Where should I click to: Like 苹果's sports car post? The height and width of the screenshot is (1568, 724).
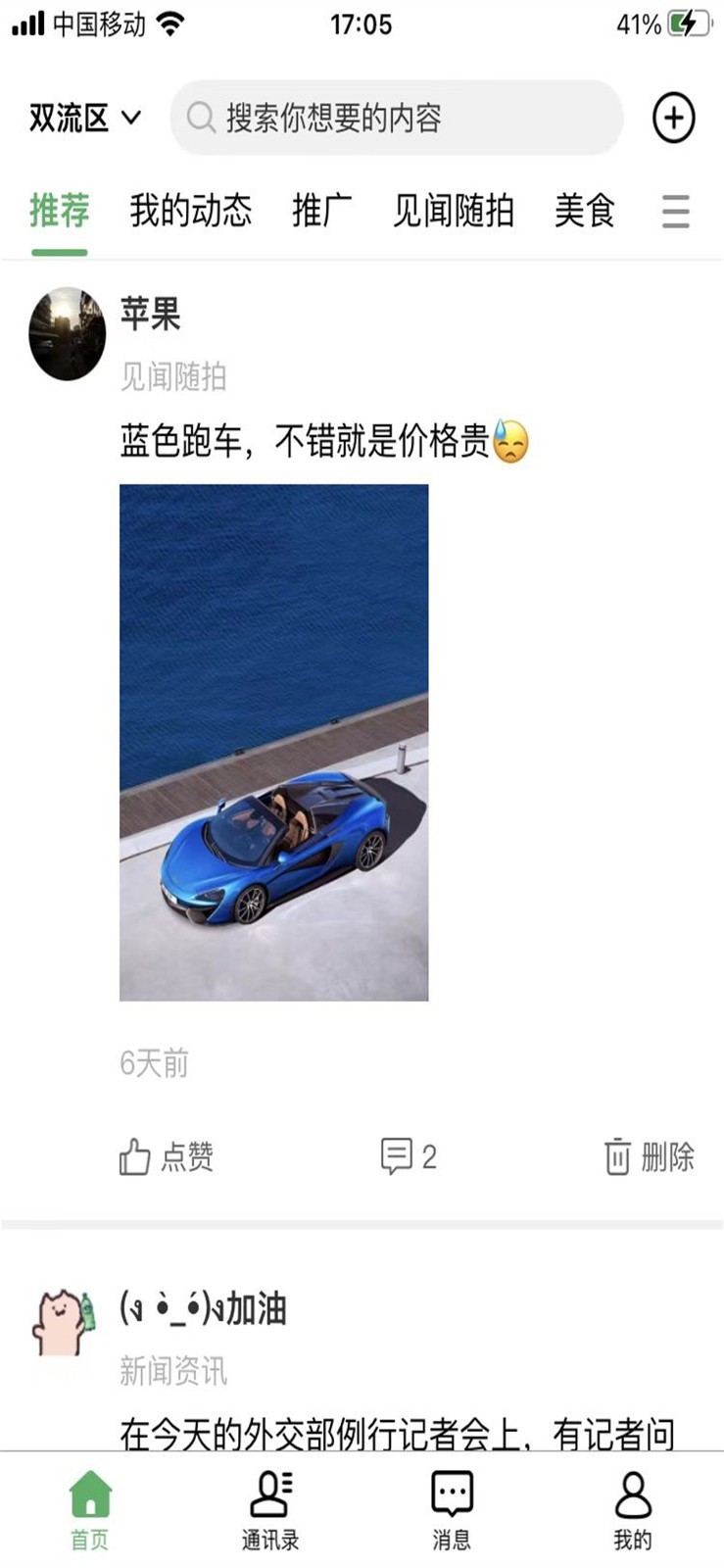click(166, 1156)
